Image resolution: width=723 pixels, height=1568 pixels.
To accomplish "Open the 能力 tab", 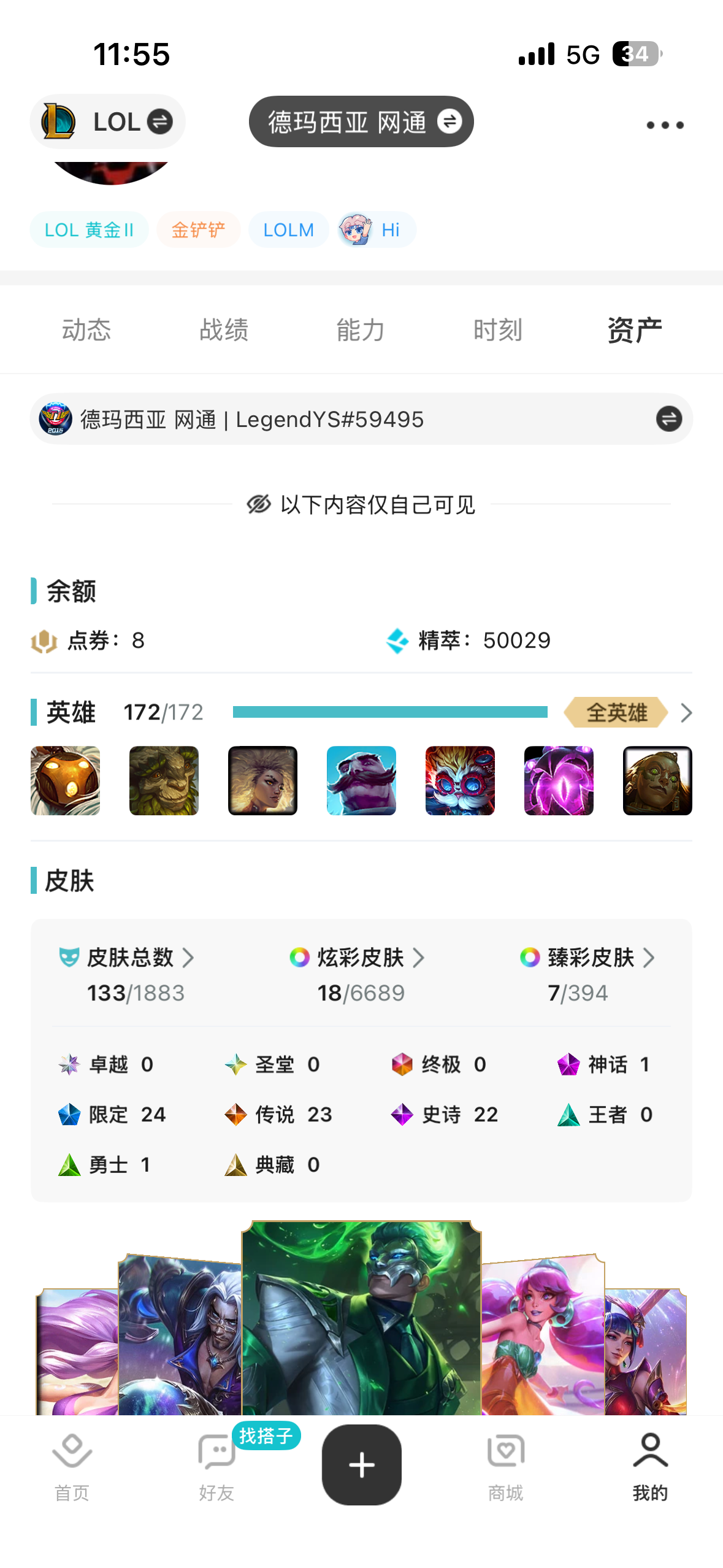I will (361, 330).
